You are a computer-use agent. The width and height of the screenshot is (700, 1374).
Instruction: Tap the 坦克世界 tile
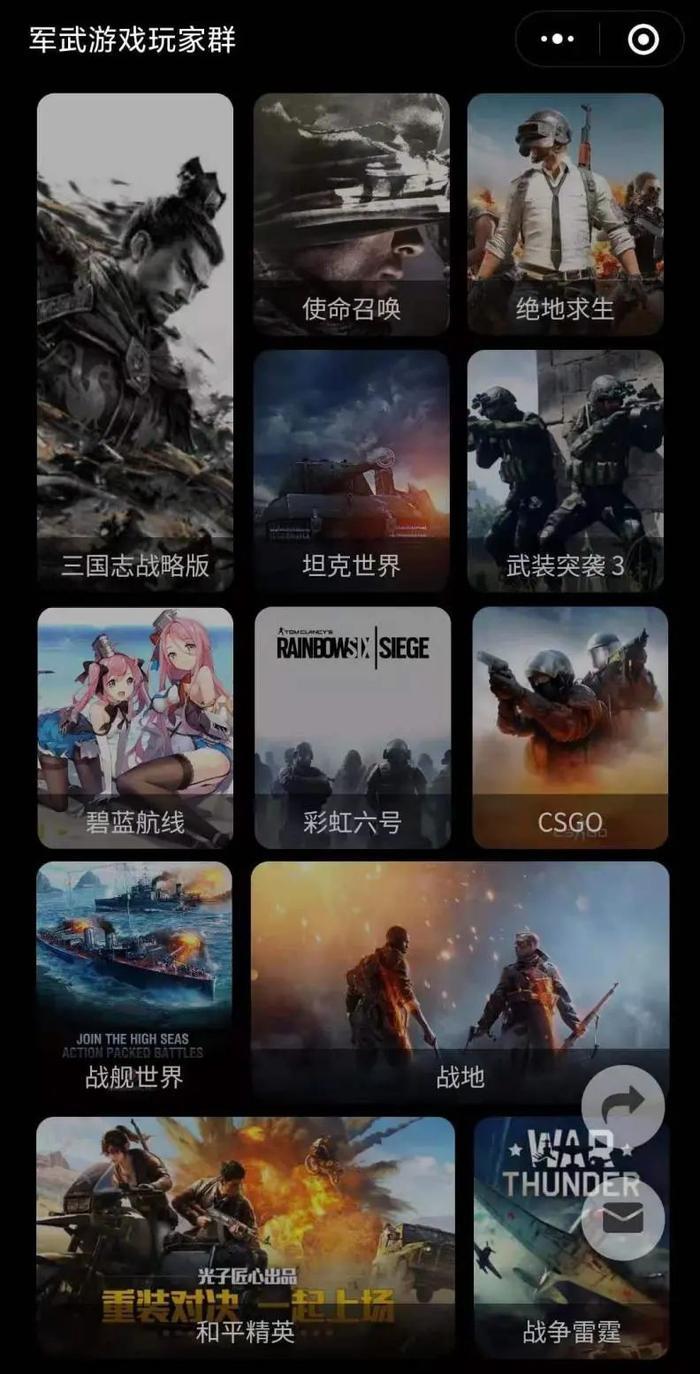tap(351, 468)
